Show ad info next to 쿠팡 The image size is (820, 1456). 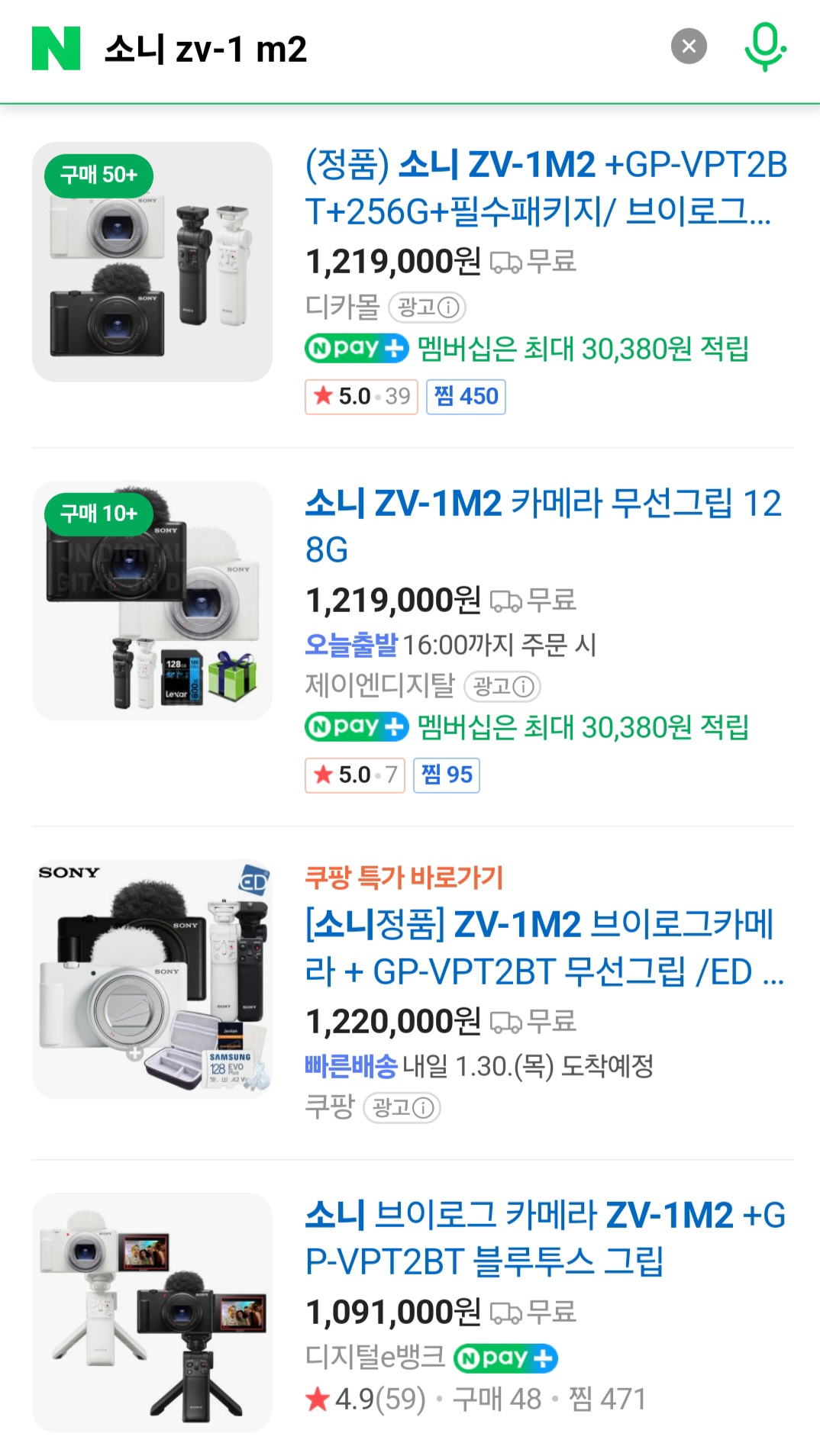pos(402,1107)
